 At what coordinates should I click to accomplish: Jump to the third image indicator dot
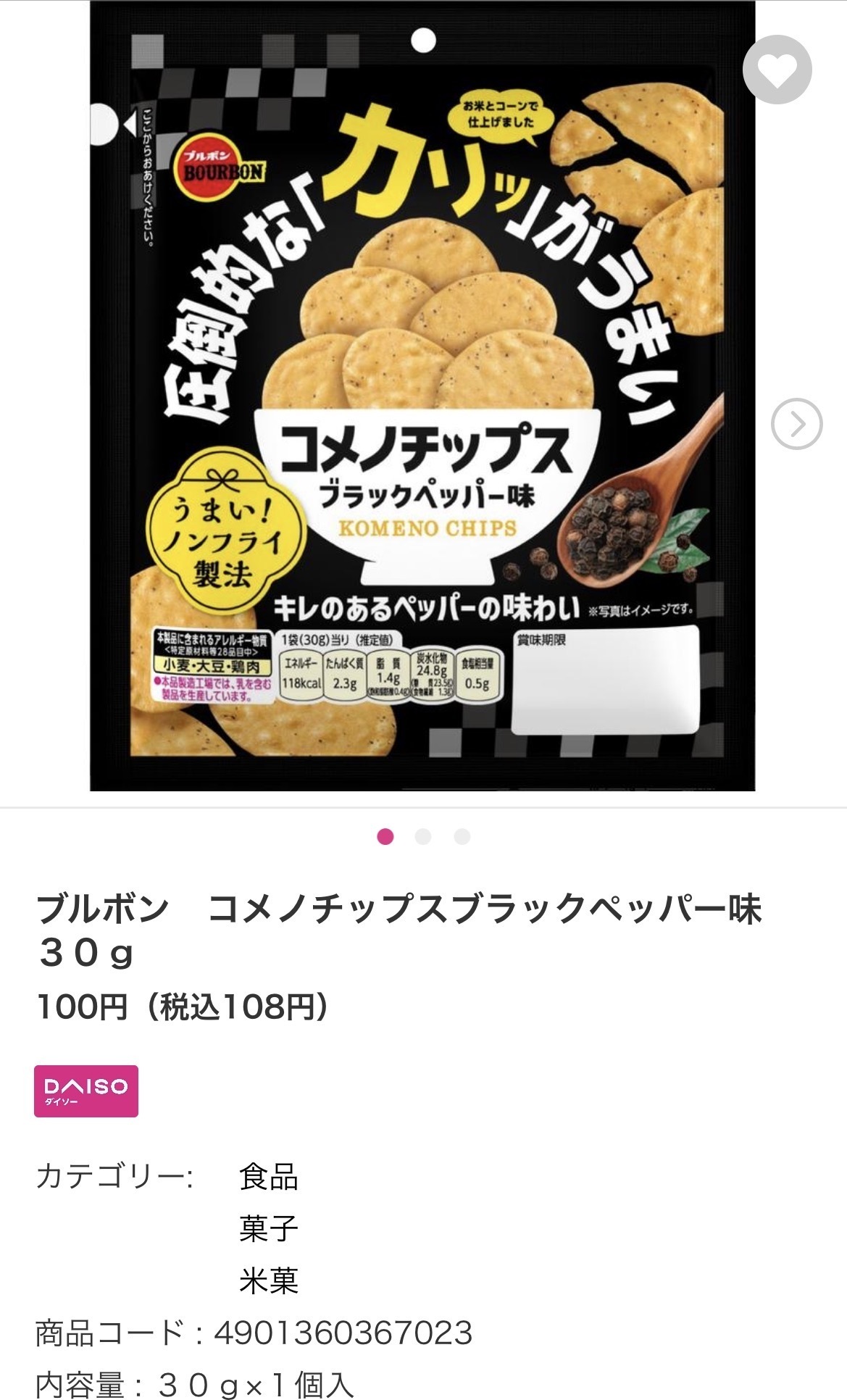pos(462,837)
